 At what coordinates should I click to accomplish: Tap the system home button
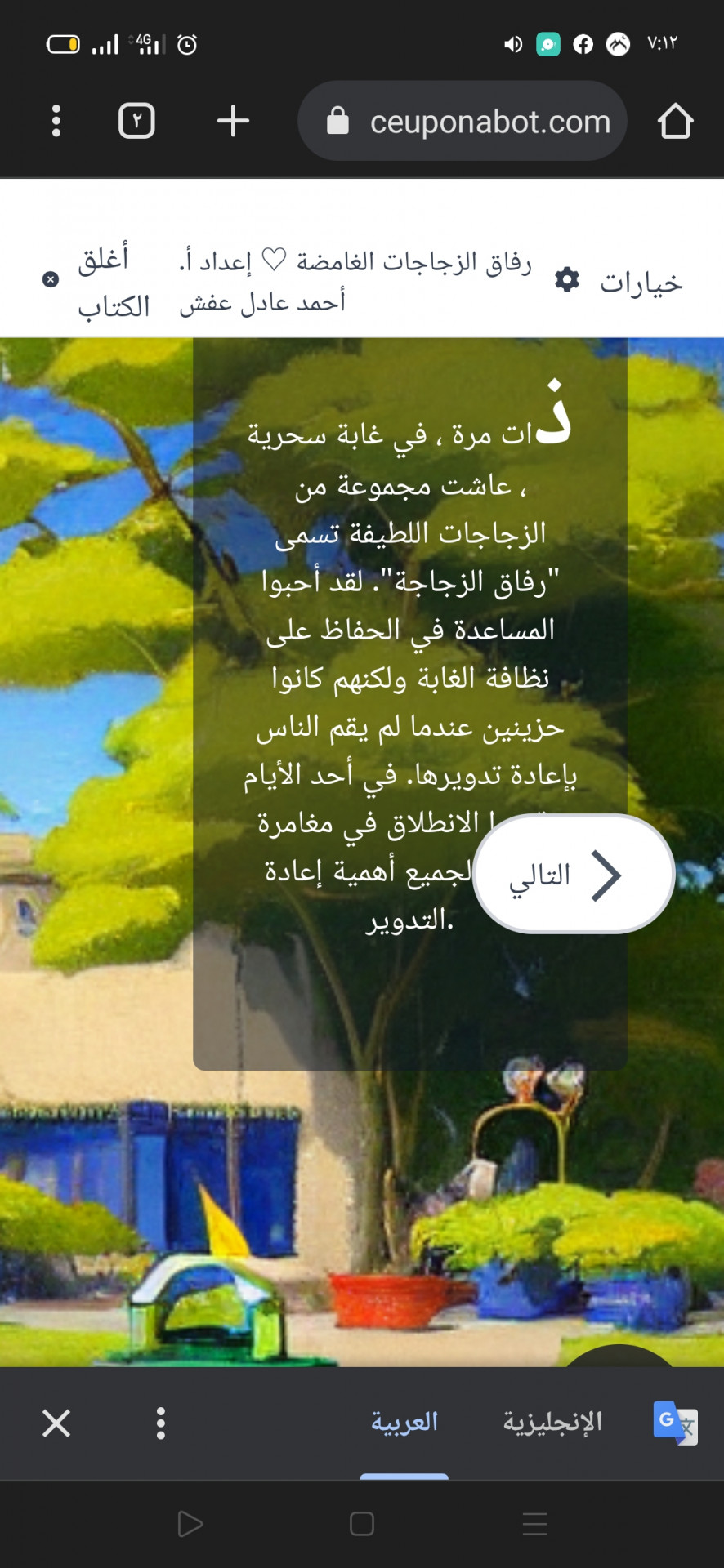361,1524
